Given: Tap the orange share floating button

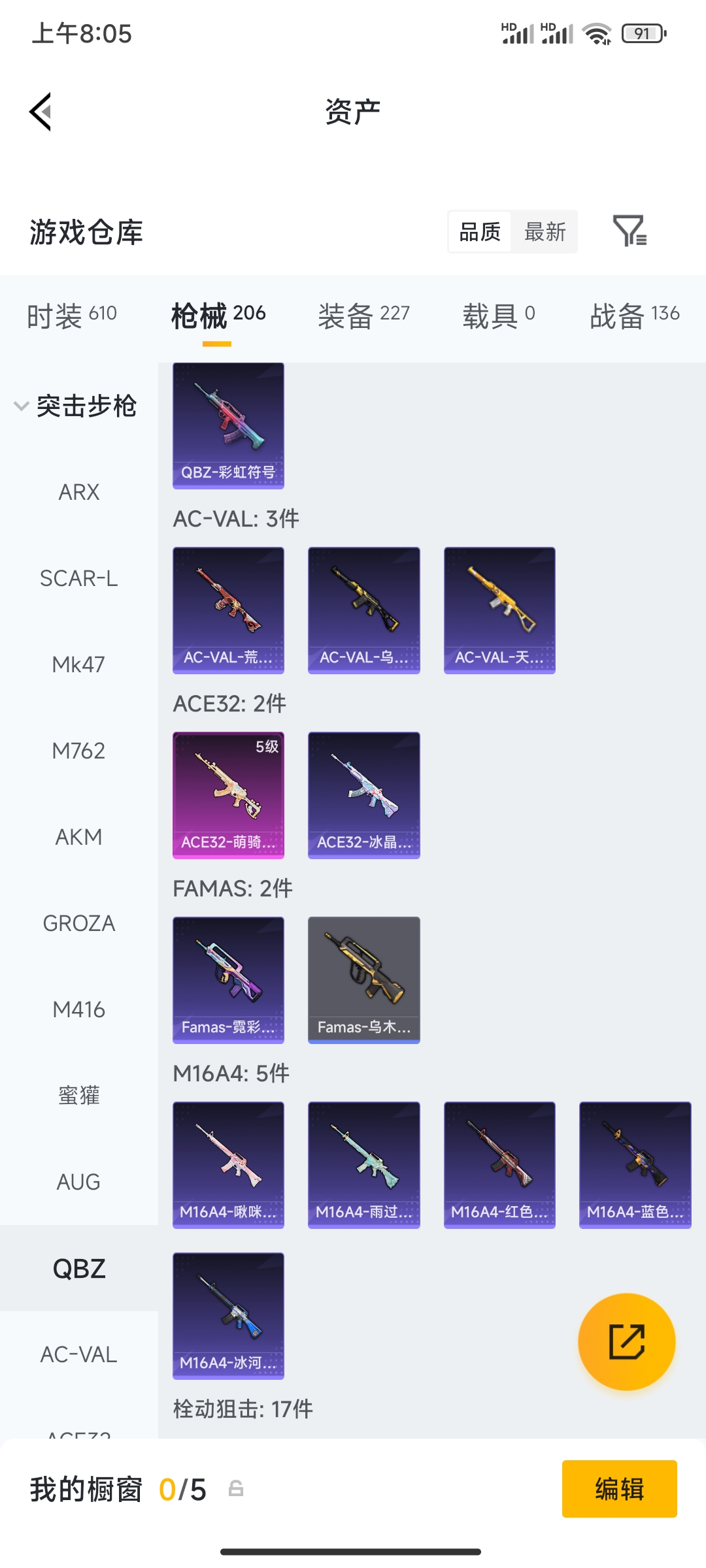Looking at the screenshot, I should coord(627,1342).
